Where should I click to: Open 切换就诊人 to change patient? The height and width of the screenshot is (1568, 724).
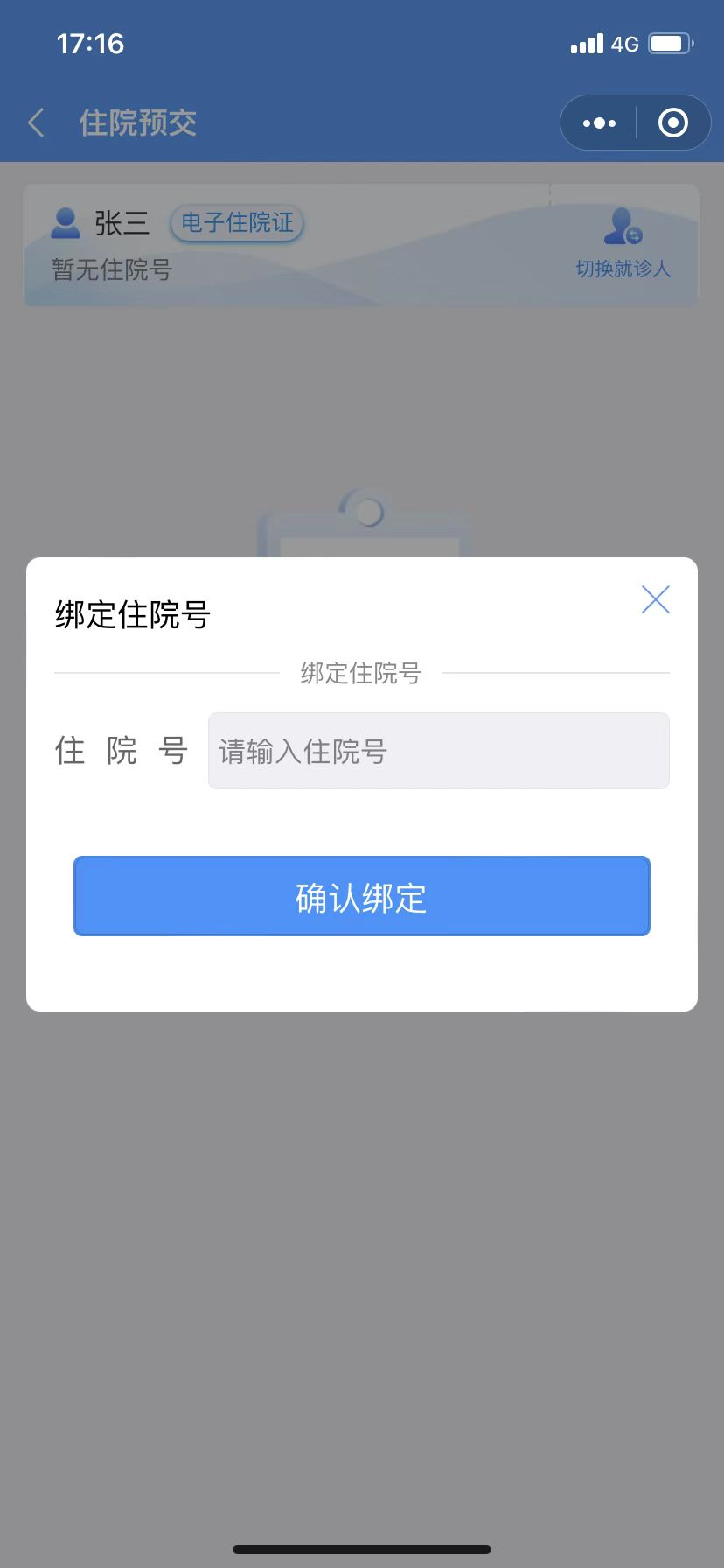click(x=623, y=269)
